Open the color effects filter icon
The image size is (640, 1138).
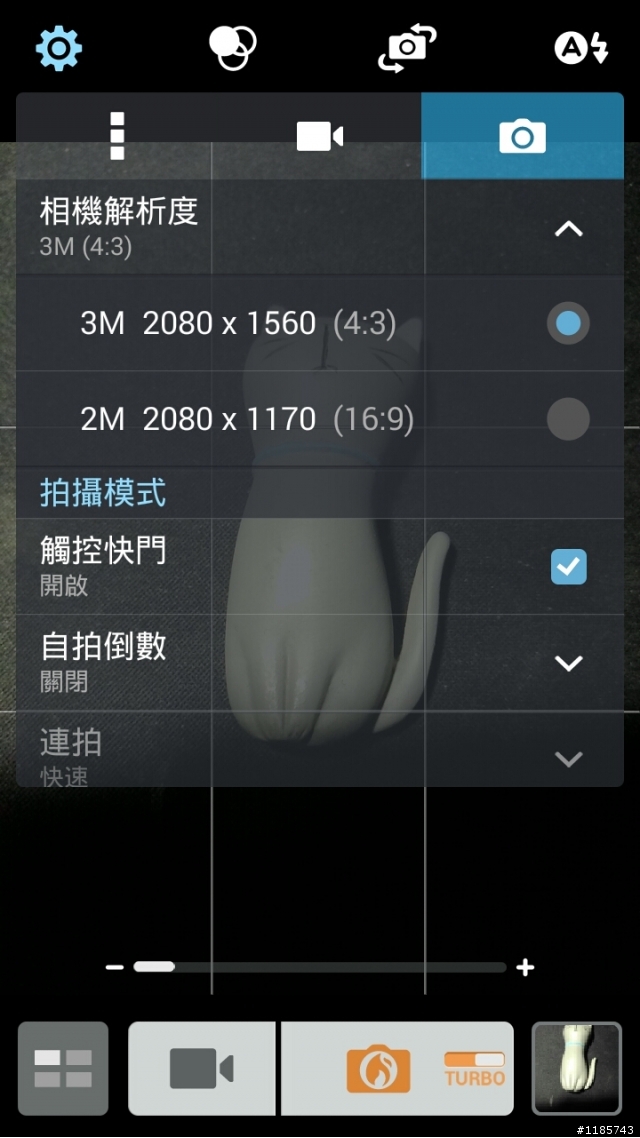coord(232,47)
